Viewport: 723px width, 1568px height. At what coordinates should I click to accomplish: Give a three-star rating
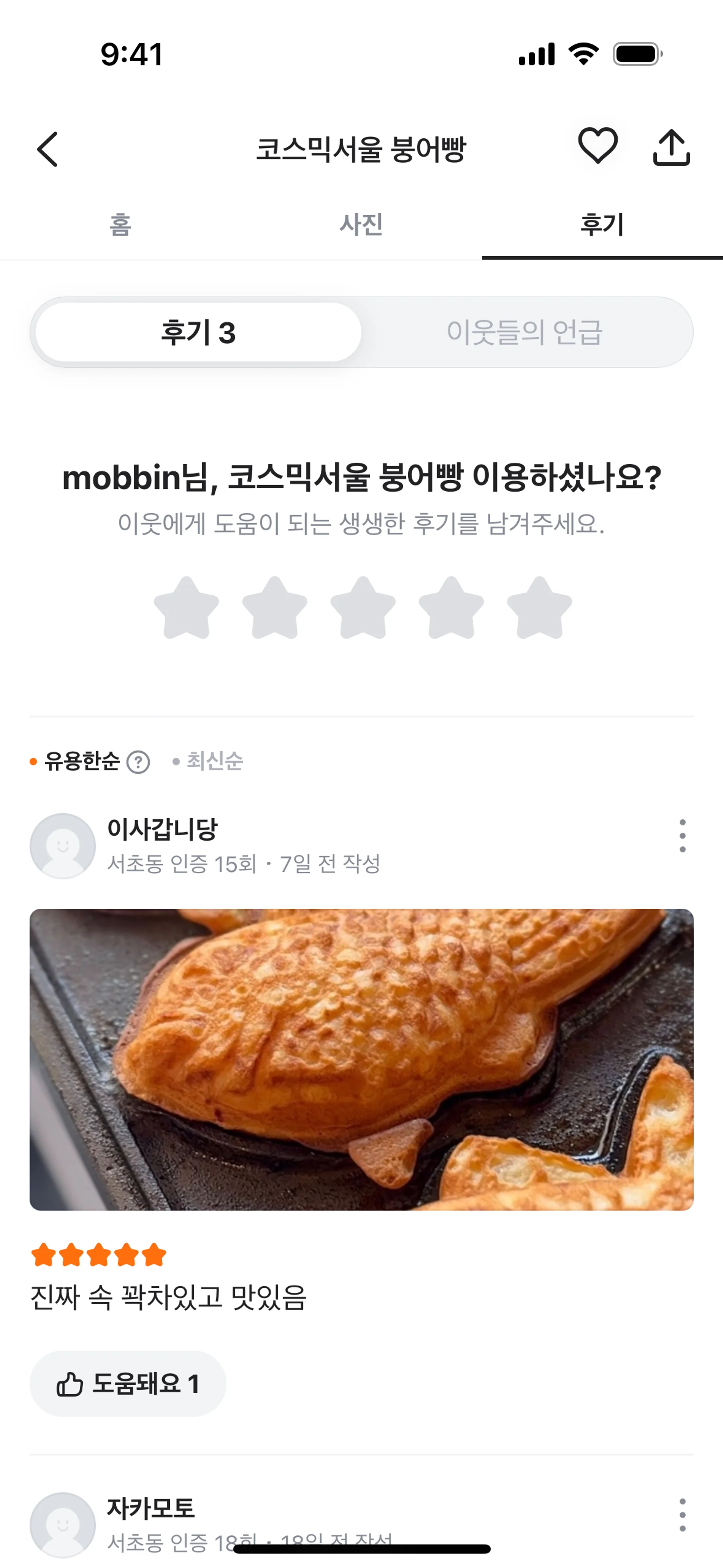click(x=363, y=608)
